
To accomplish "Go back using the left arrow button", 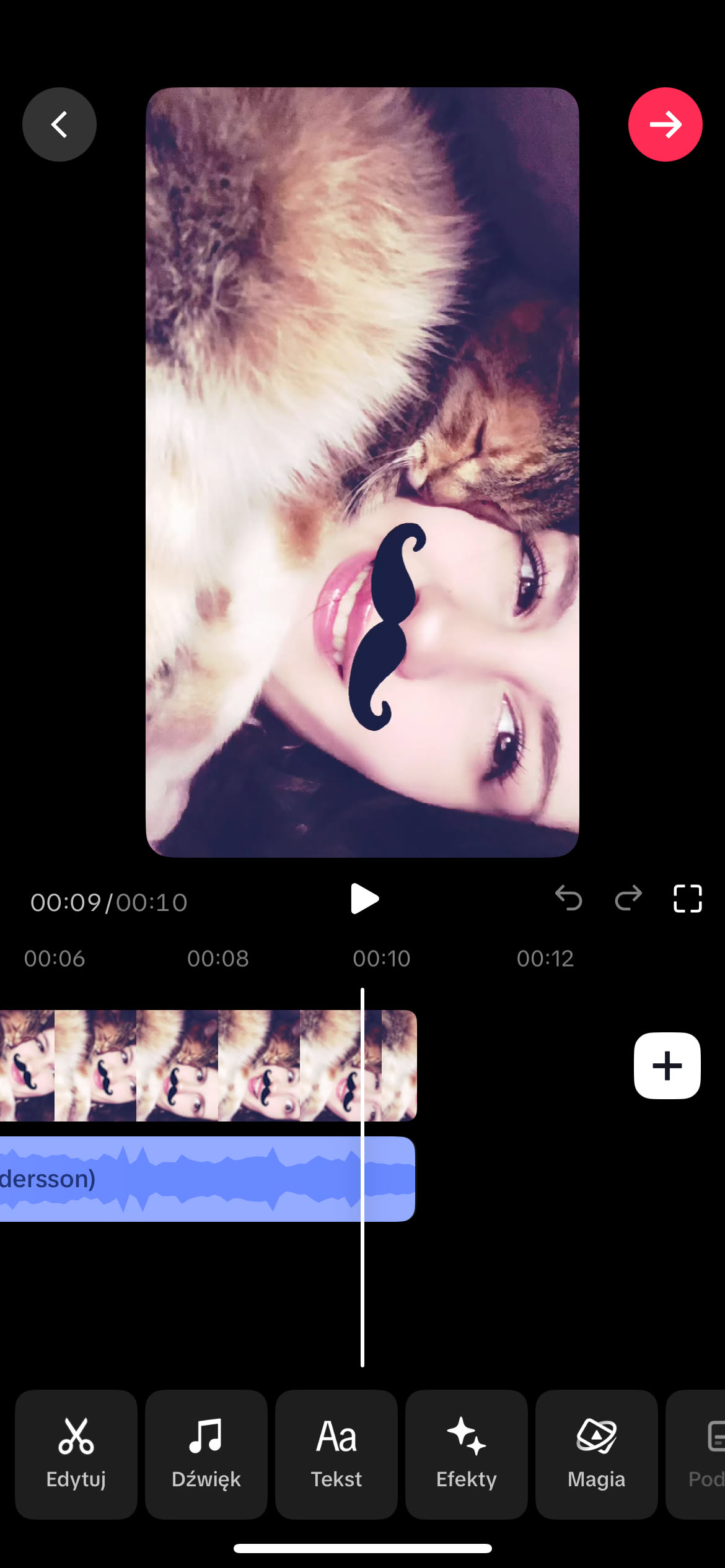I will click(x=59, y=124).
